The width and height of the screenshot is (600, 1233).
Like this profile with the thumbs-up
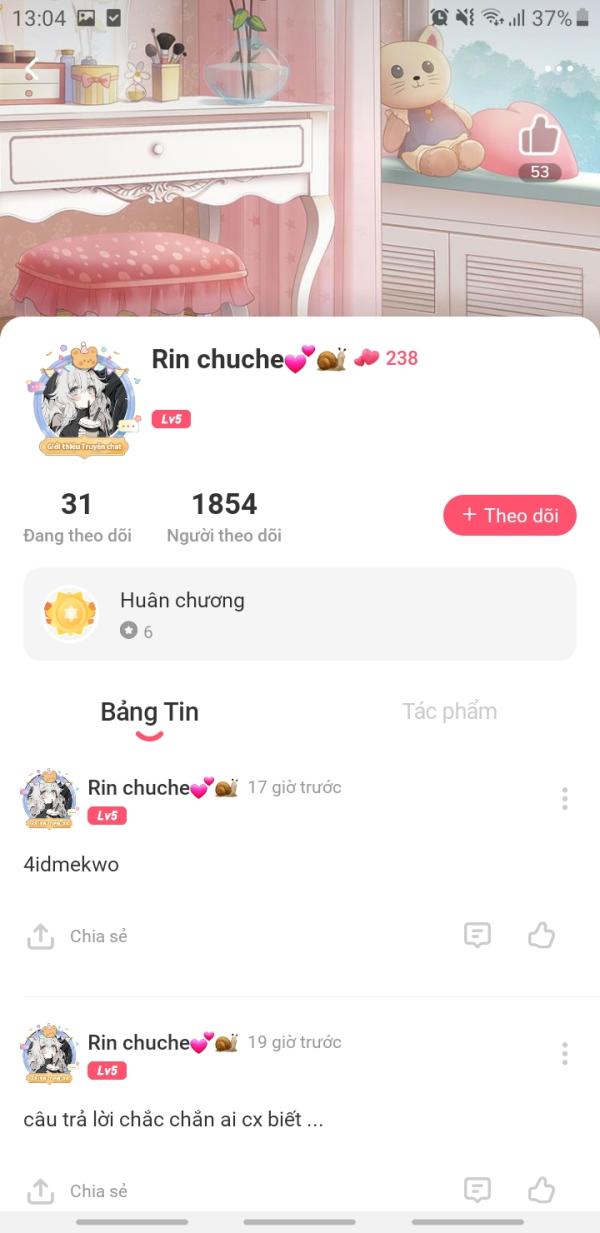click(x=539, y=137)
